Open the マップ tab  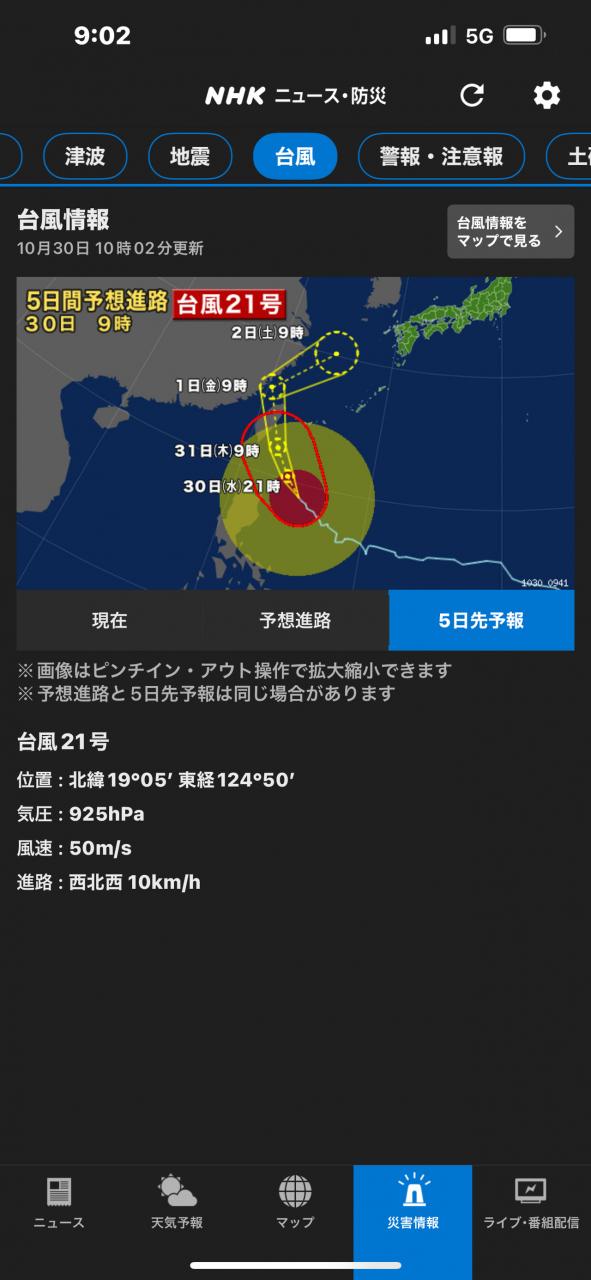click(x=295, y=1203)
